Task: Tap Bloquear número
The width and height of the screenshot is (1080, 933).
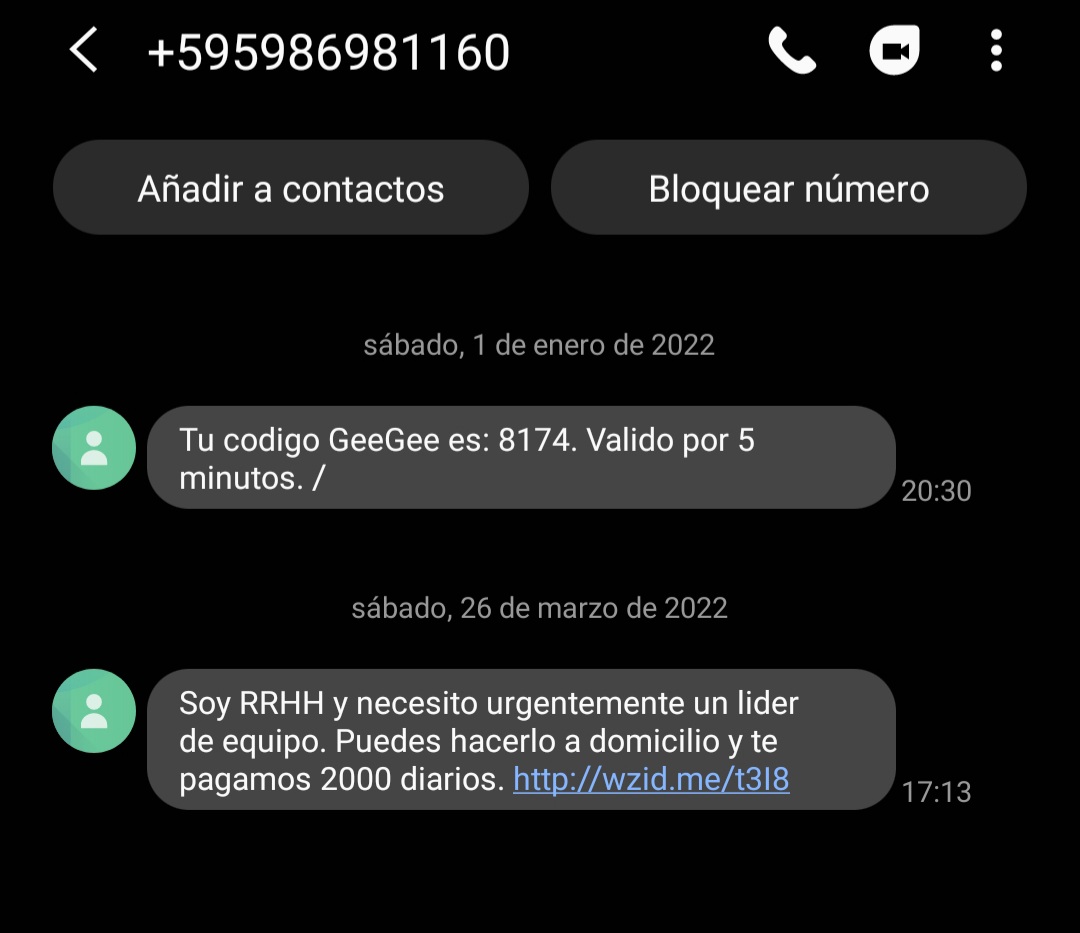Action: coord(788,188)
